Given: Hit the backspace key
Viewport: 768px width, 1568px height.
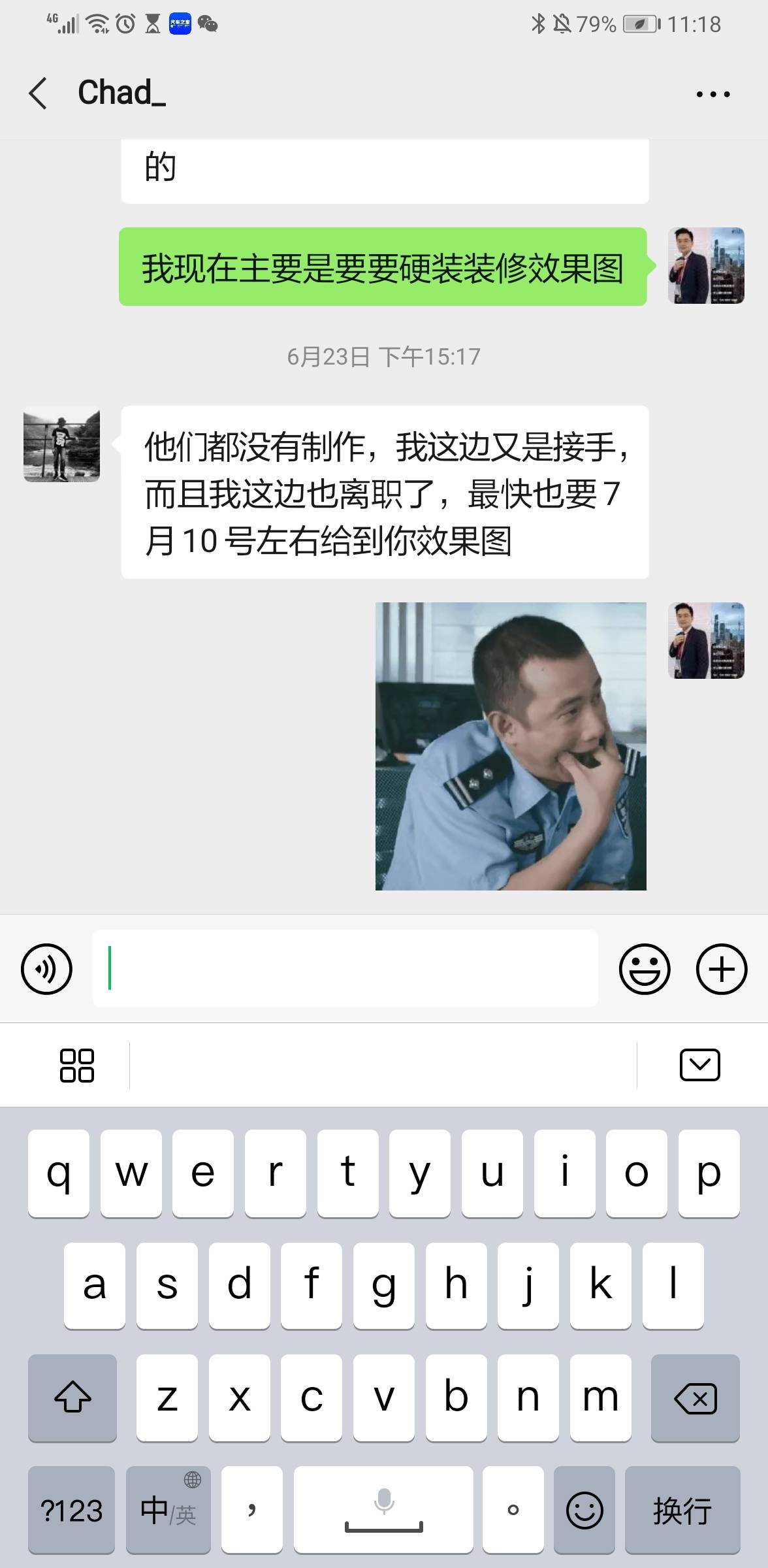Looking at the screenshot, I should pos(695,1397).
